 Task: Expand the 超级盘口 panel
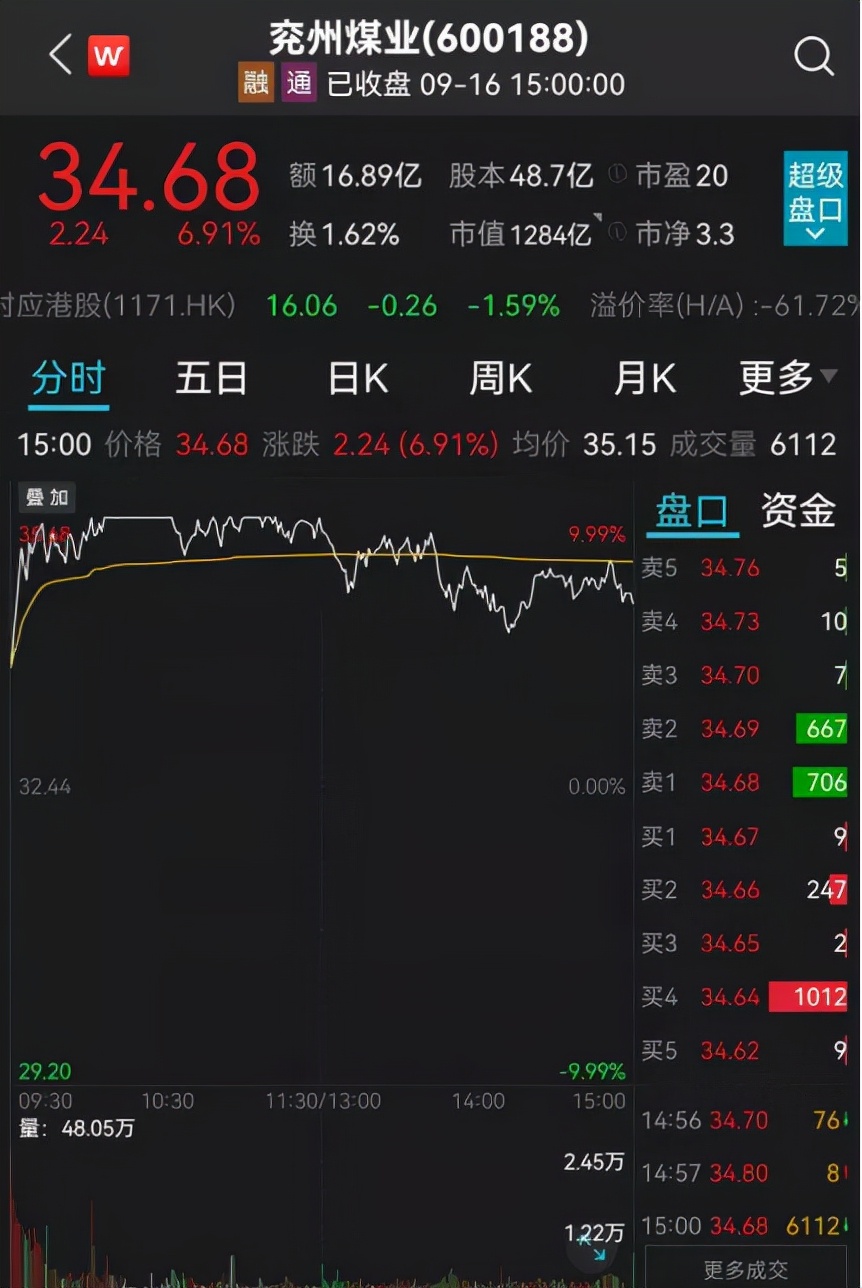pyautogui.click(x=815, y=199)
